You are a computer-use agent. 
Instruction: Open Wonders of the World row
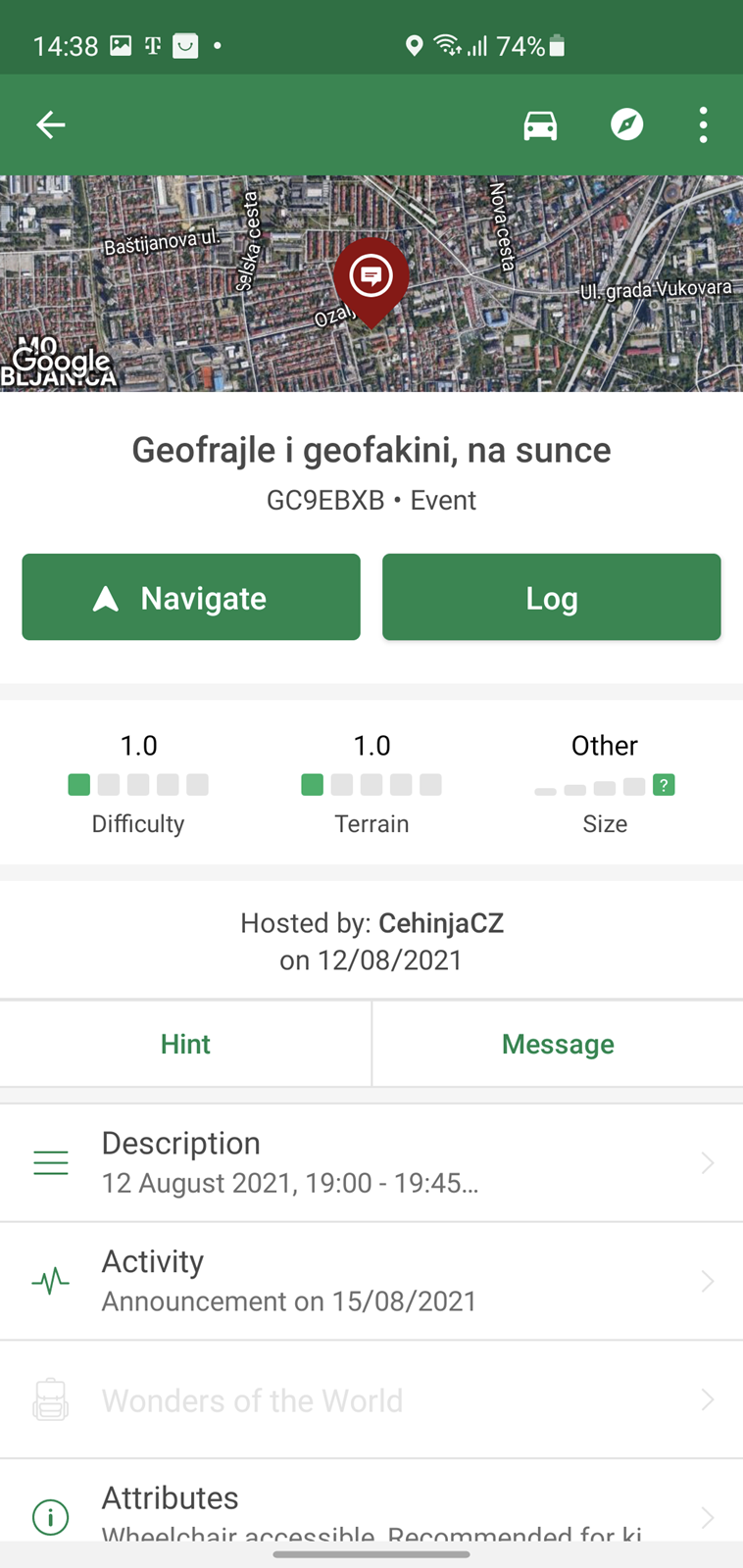pyautogui.click(x=371, y=1399)
